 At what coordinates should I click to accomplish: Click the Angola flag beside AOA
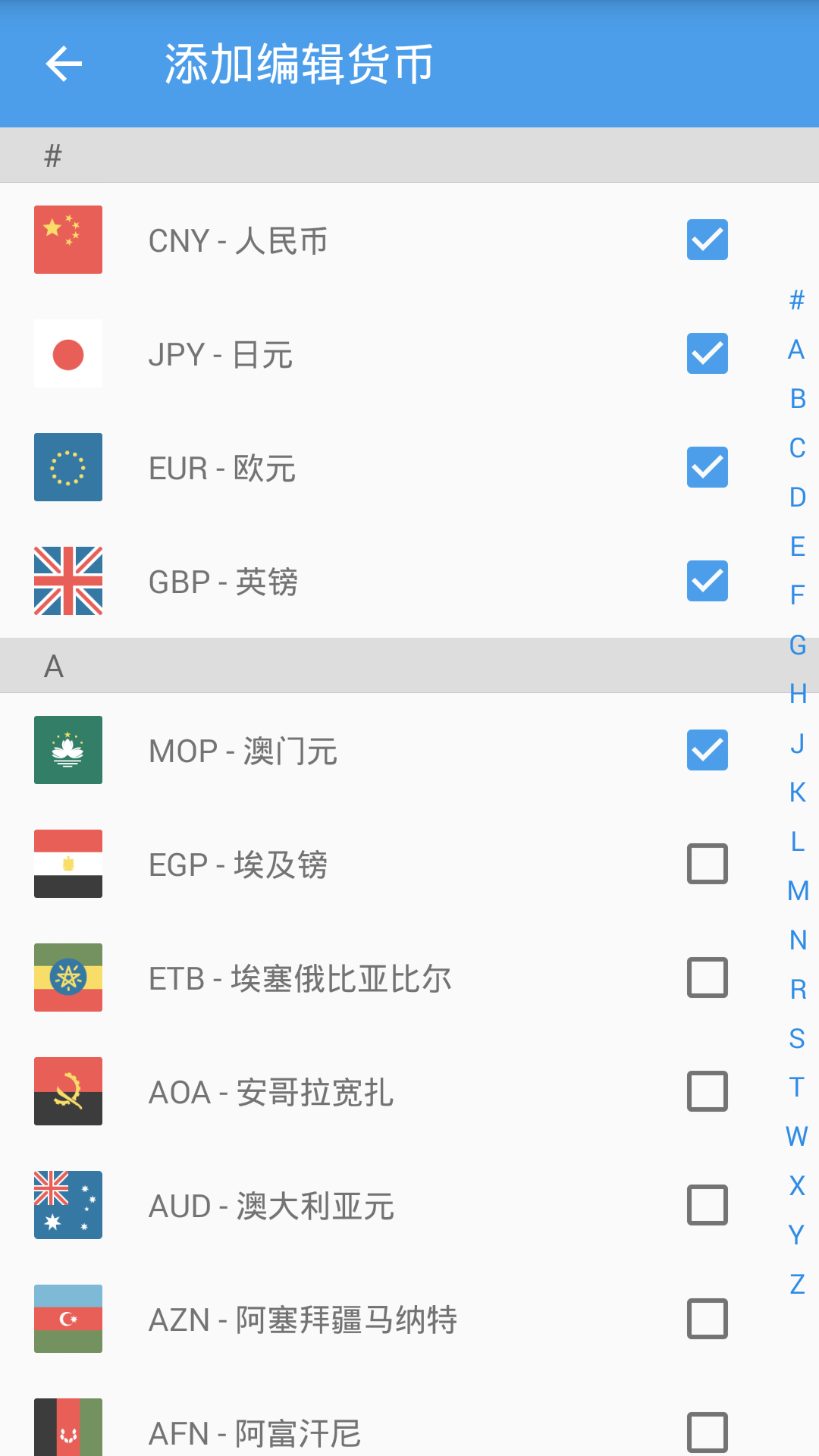tap(67, 1091)
